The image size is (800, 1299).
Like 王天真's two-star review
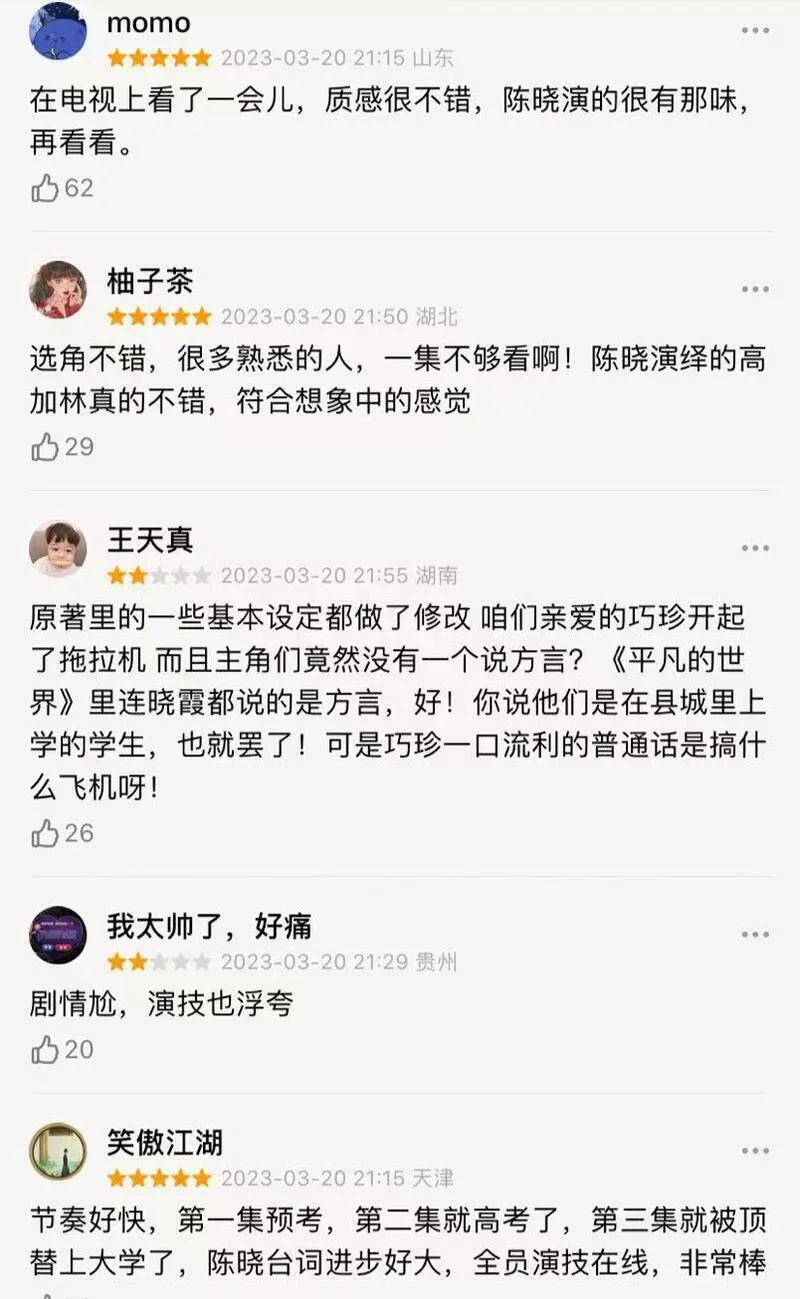click(46, 833)
